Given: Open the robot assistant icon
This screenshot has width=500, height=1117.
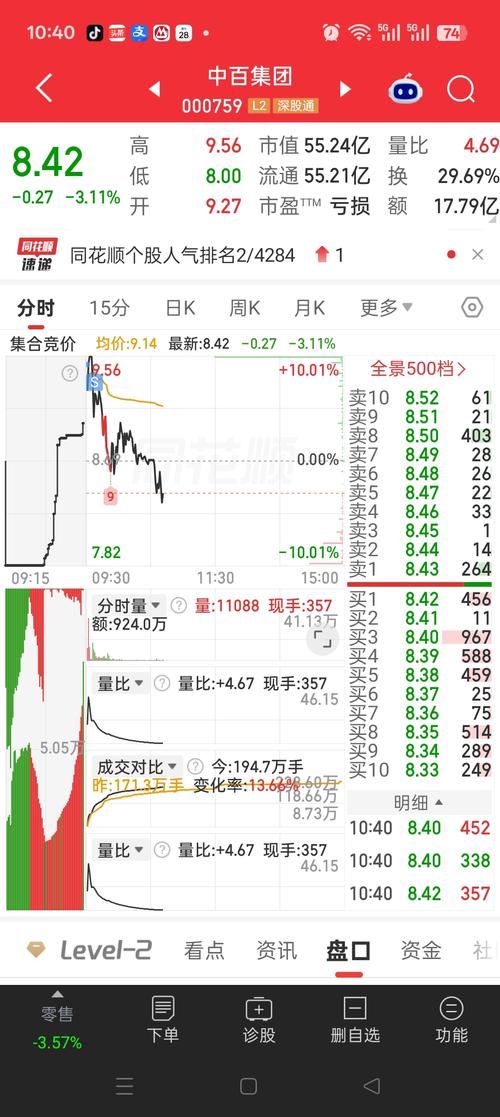Looking at the screenshot, I should coord(405,90).
